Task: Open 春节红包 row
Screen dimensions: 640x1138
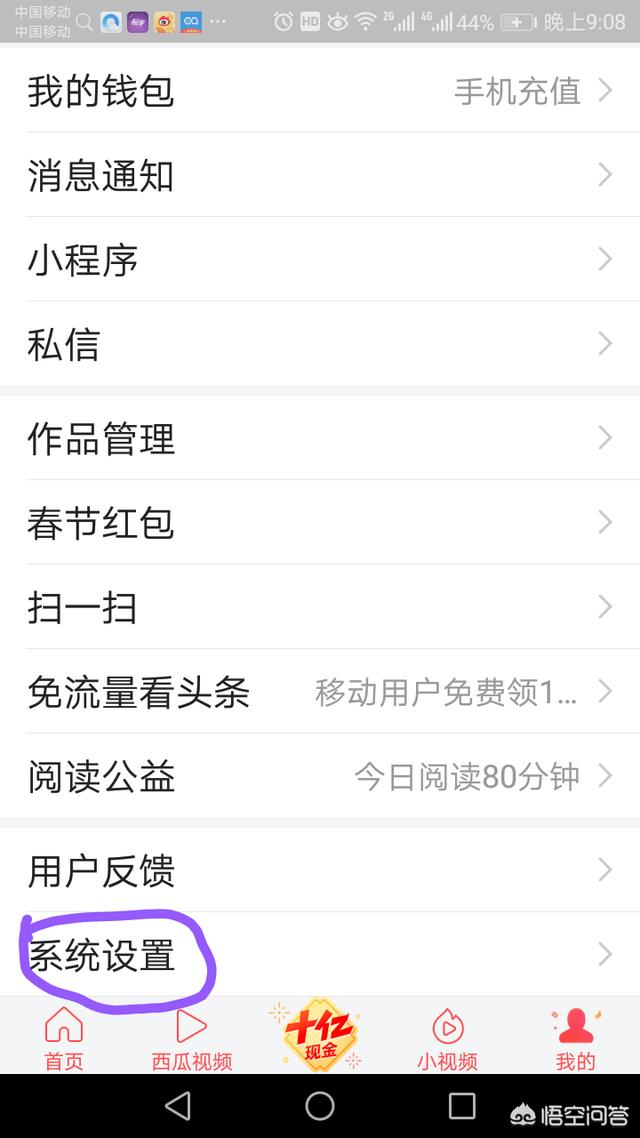Action: click(320, 522)
